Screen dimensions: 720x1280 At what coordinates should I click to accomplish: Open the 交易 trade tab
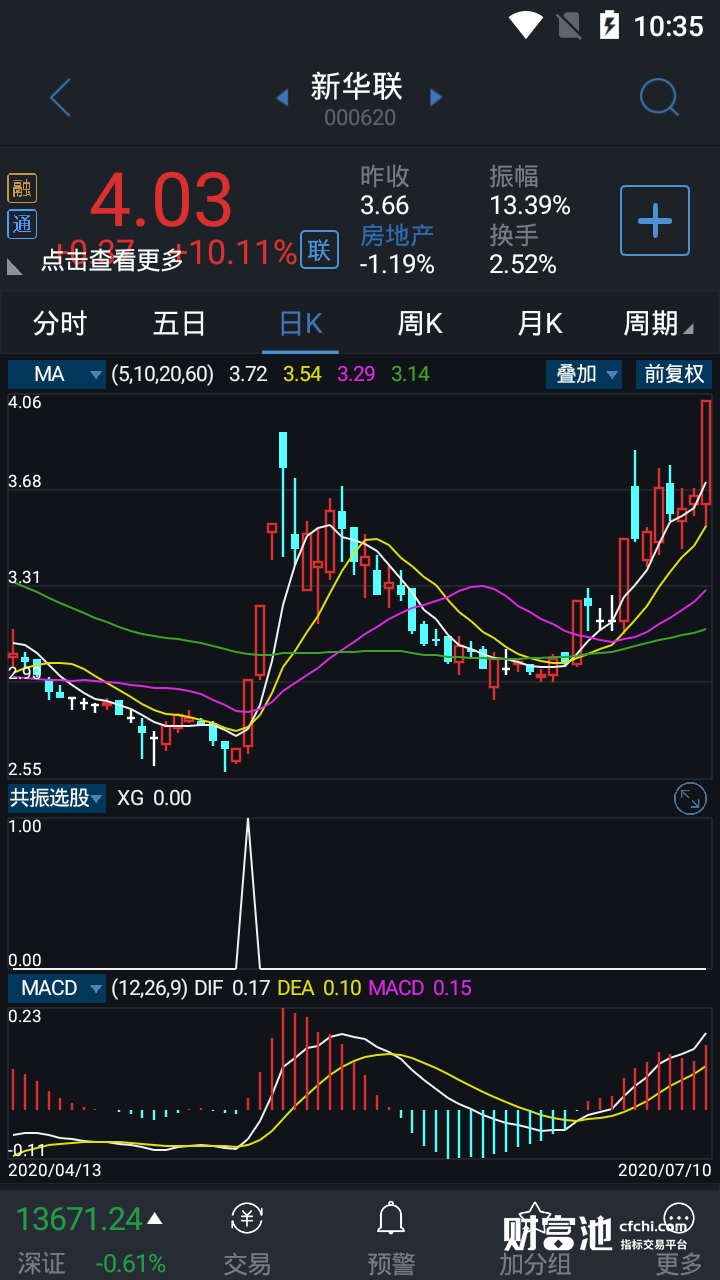247,1240
